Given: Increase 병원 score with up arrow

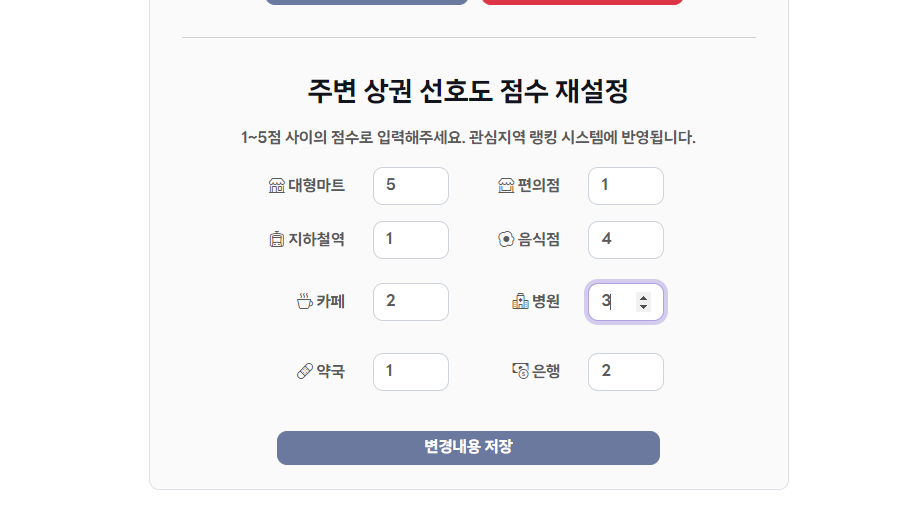Looking at the screenshot, I should pos(643,298).
